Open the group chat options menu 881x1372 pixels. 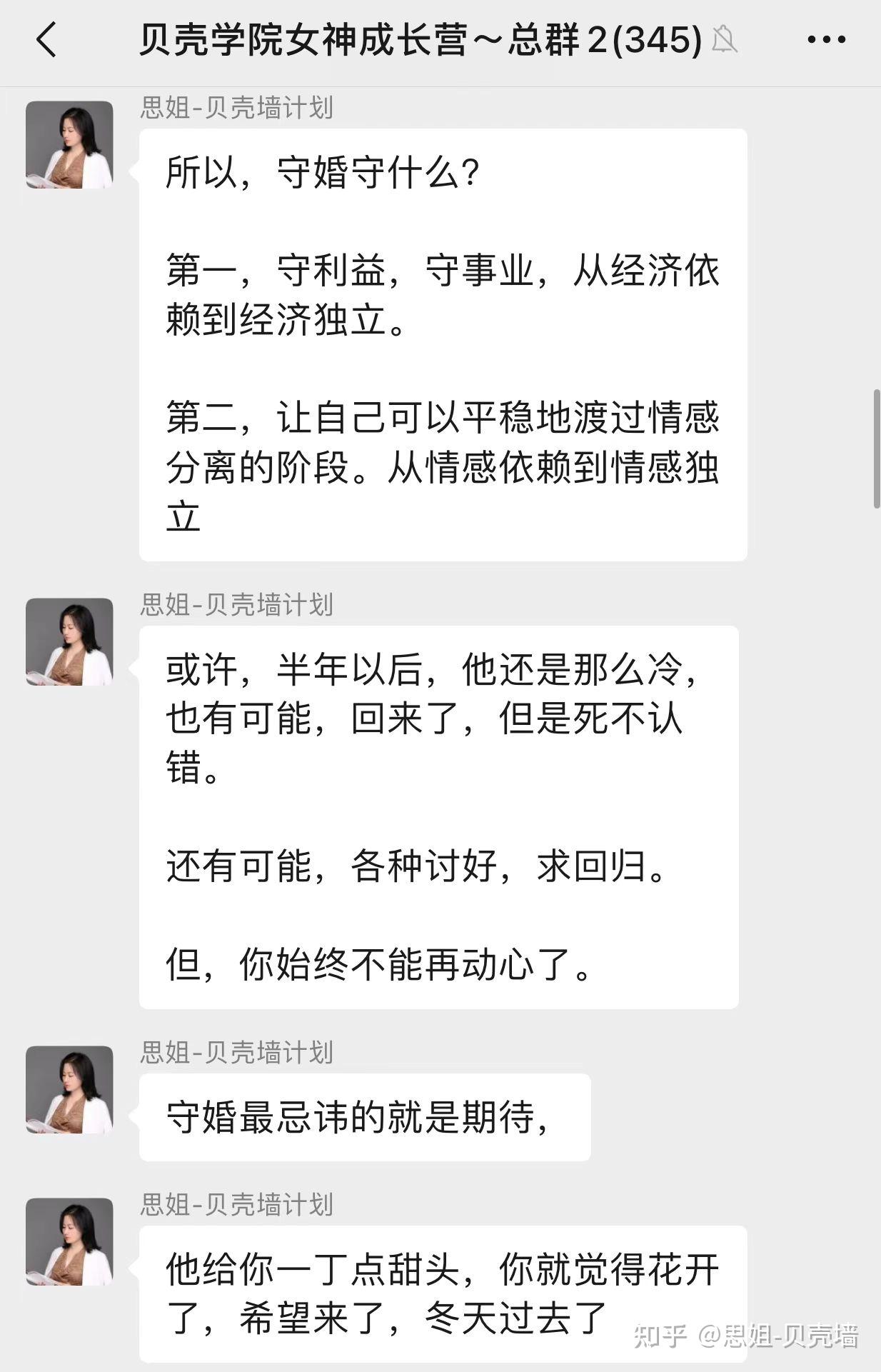coord(826,40)
